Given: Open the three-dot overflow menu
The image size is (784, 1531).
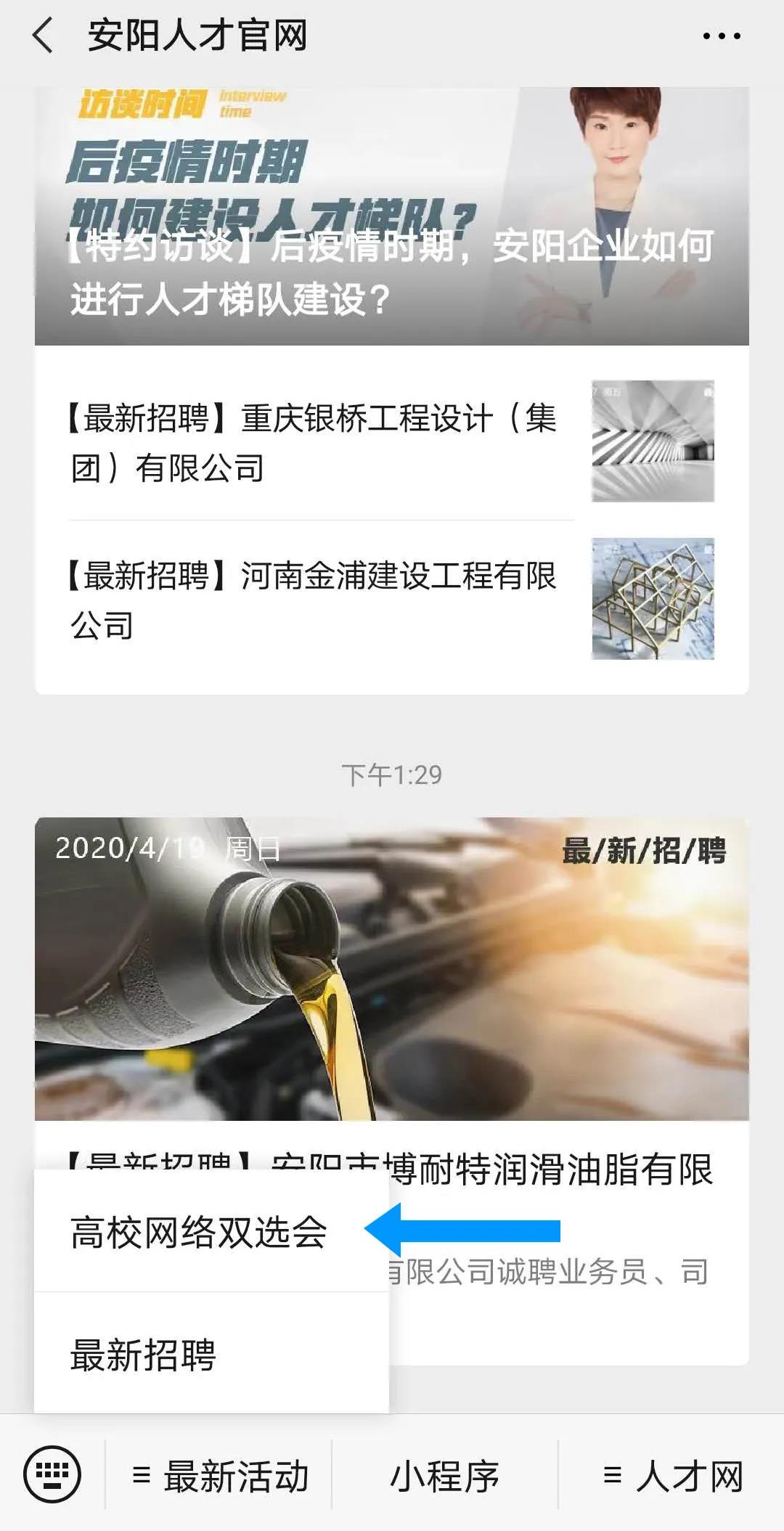Looking at the screenshot, I should [x=722, y=36].
